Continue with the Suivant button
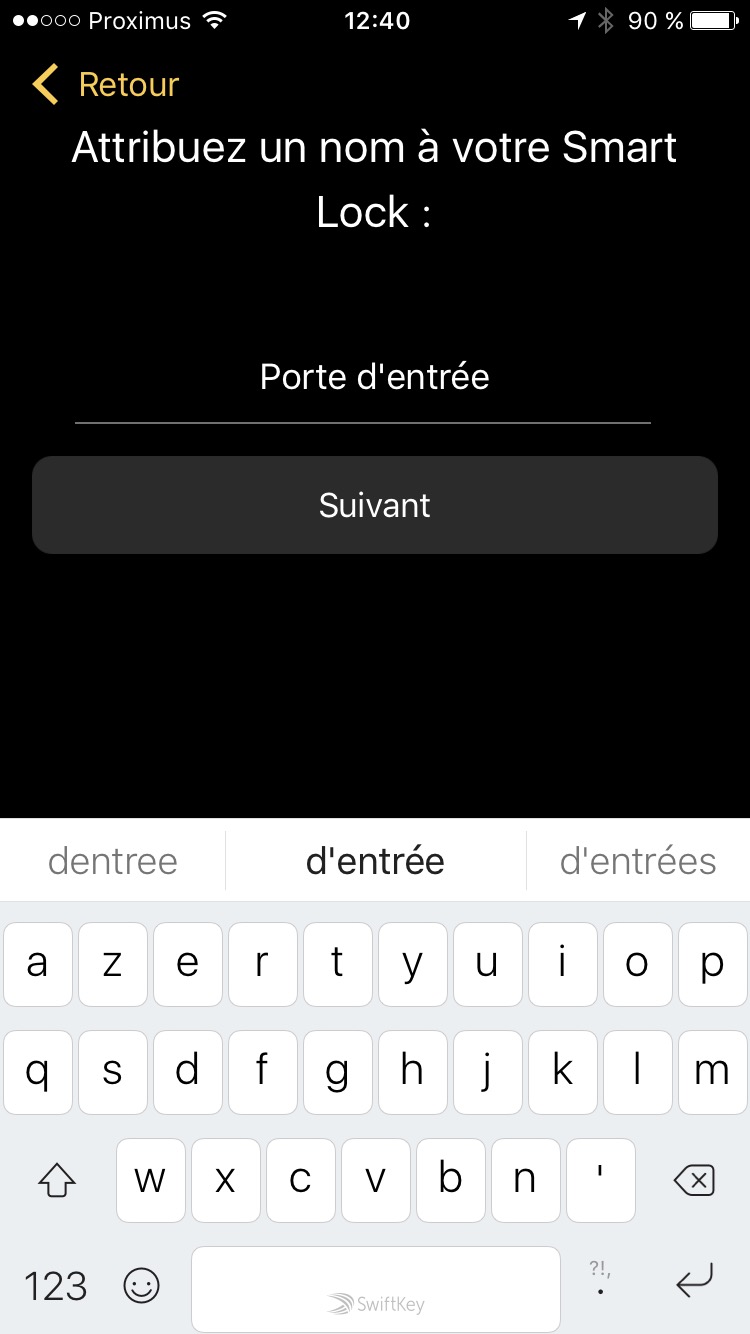750x1334 pixels. point(374,505)
